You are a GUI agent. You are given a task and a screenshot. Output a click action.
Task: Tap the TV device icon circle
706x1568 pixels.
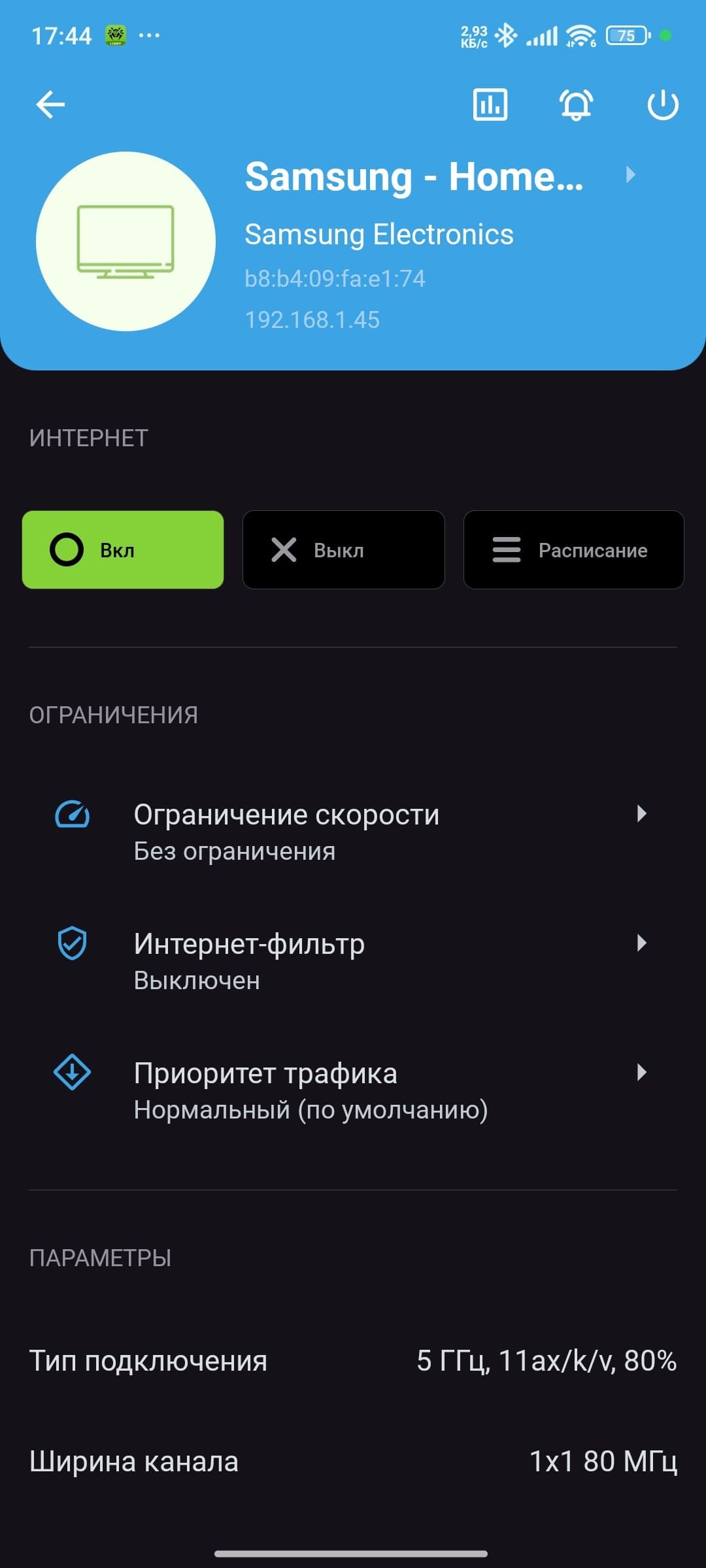pyautogui.click(x=126, y=242)
